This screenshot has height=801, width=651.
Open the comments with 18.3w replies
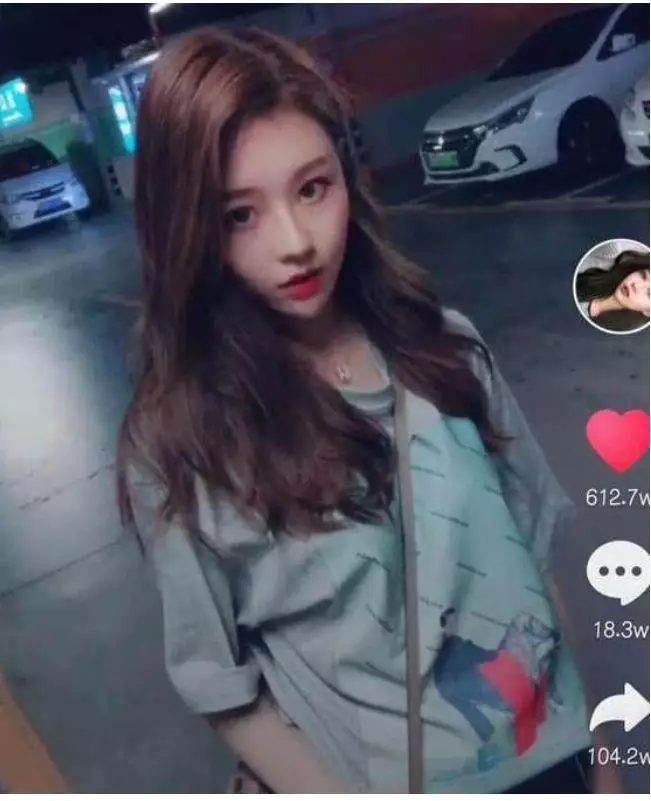coord(618,572)
